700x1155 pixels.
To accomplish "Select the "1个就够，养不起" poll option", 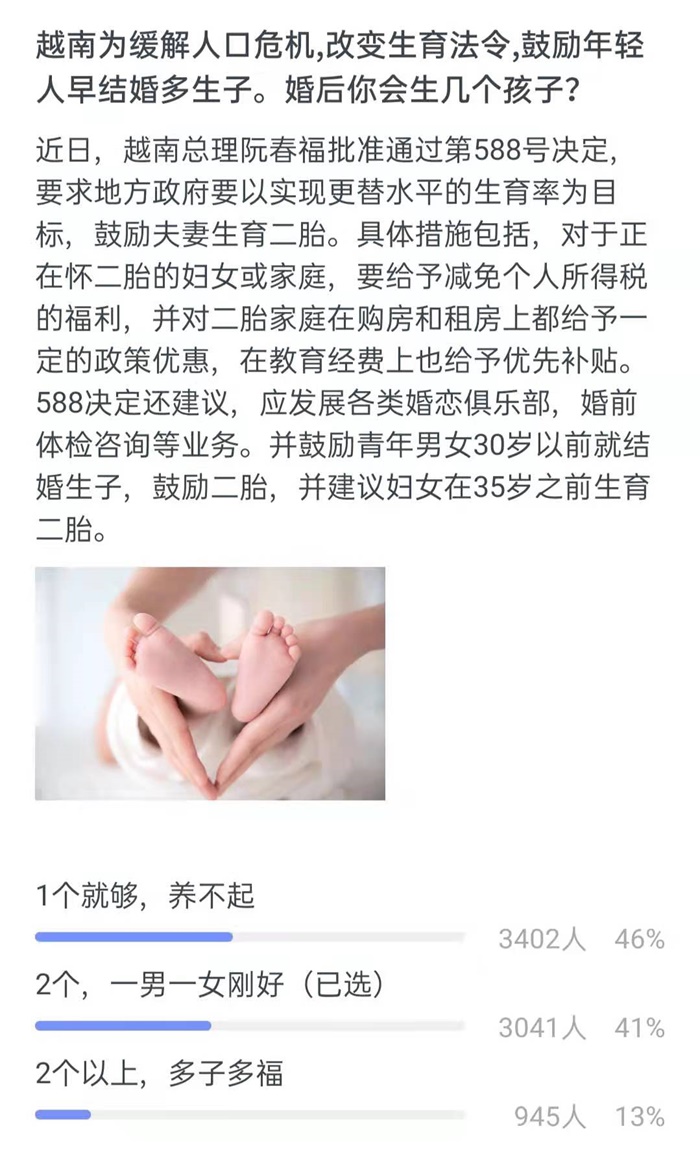I will pyautogui.click(x=146, y=895).
